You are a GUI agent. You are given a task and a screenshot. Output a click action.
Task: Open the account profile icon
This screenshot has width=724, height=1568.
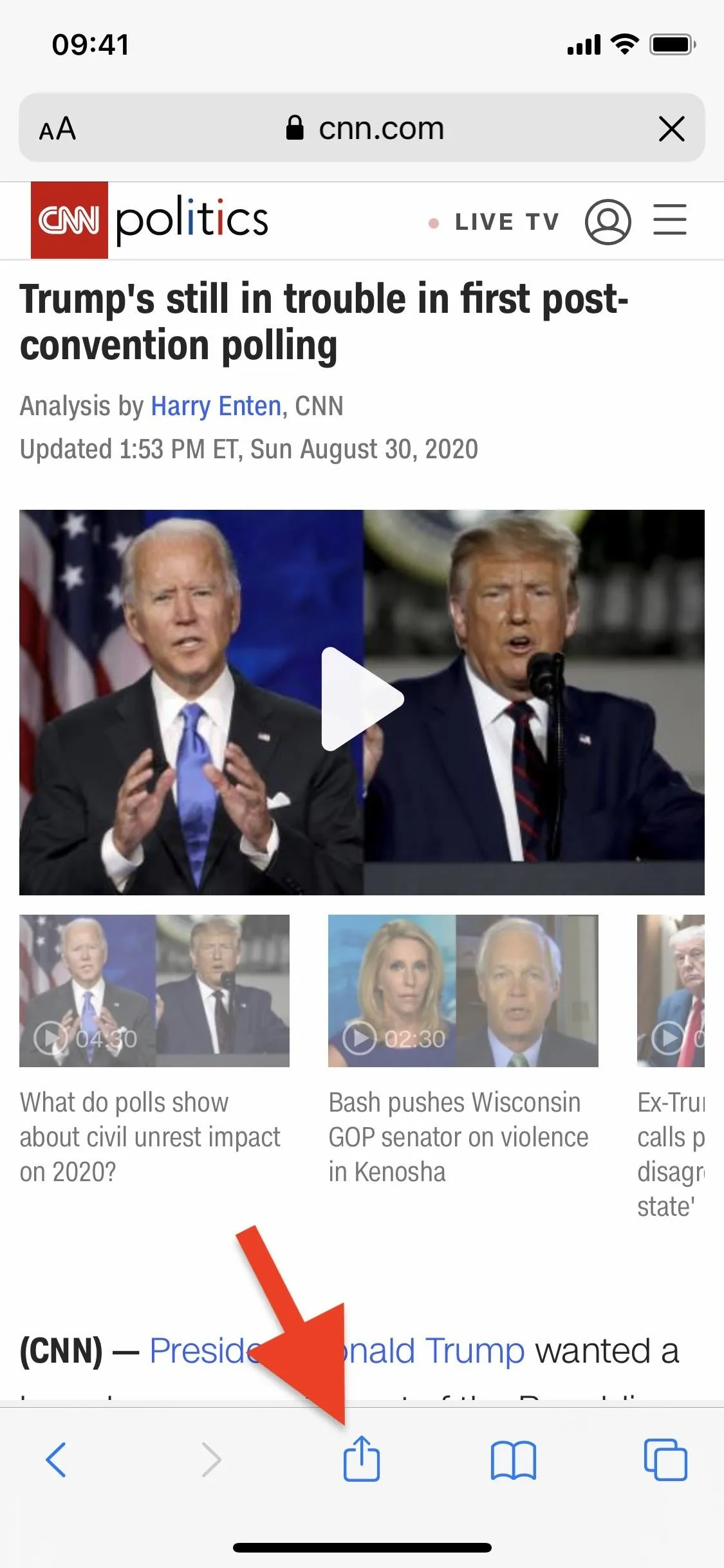point(608,221)
